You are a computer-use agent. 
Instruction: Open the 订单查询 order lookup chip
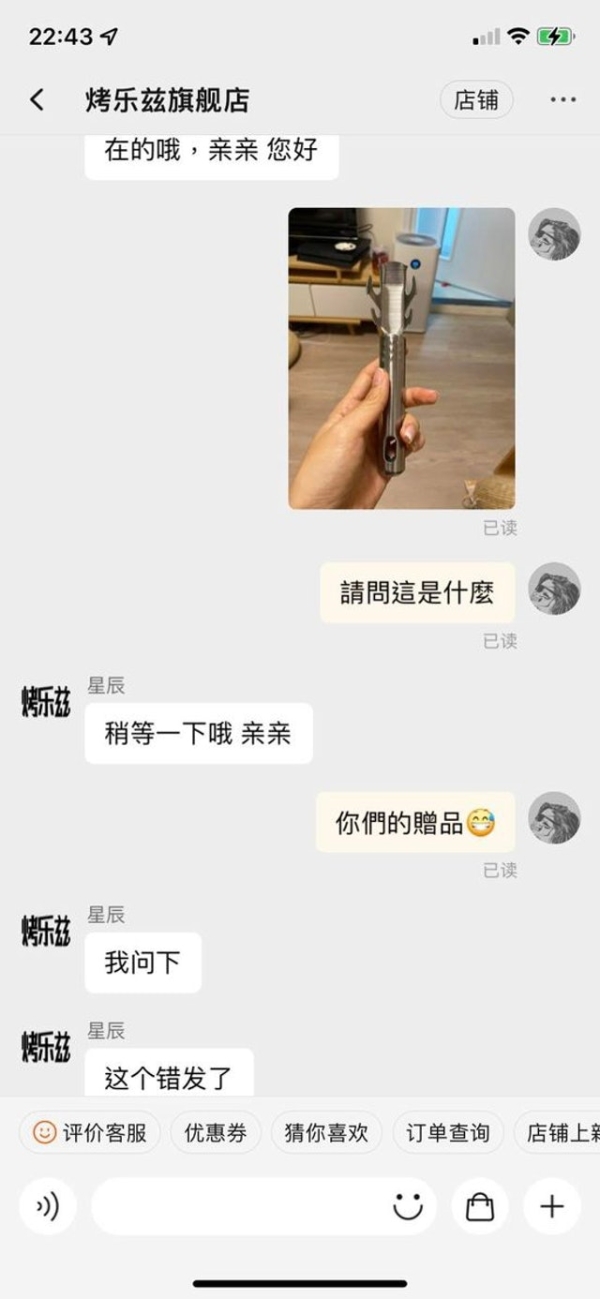(x=448, y=1132)
